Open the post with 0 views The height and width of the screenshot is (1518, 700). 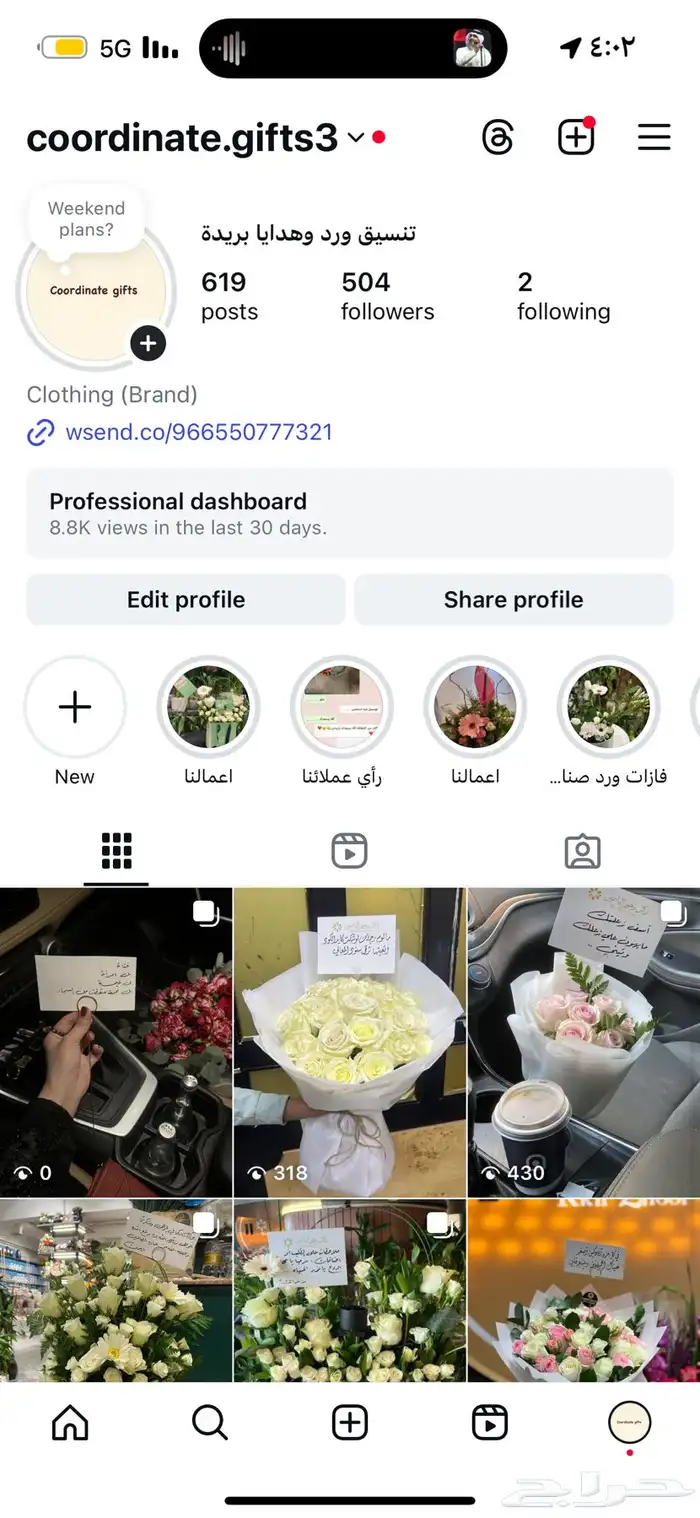pyautogui.click(x=116, y=1042)
